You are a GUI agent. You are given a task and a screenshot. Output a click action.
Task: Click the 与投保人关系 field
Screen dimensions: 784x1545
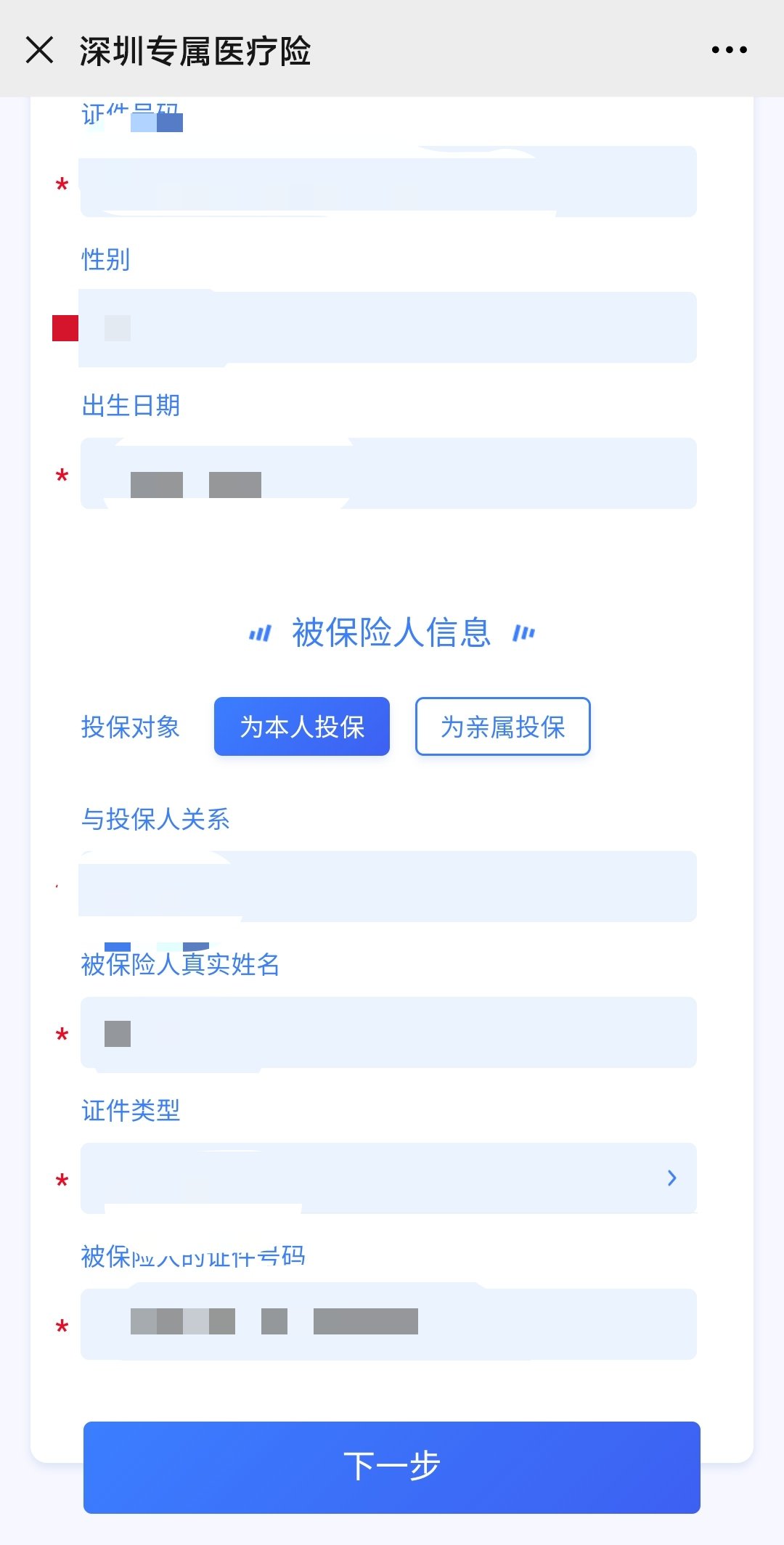pos(388,886)
